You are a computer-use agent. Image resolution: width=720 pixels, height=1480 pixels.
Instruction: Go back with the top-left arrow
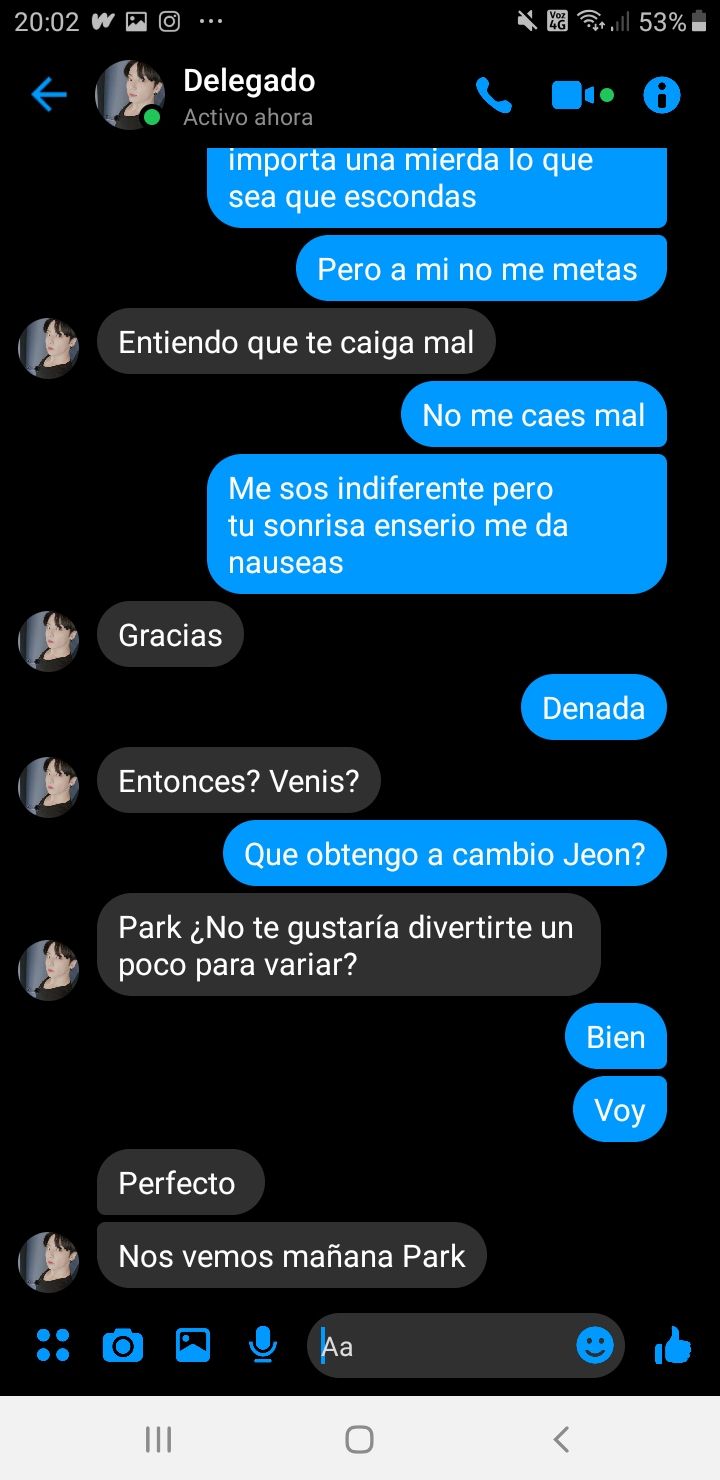pyautogui.click(x=48, y=95)
